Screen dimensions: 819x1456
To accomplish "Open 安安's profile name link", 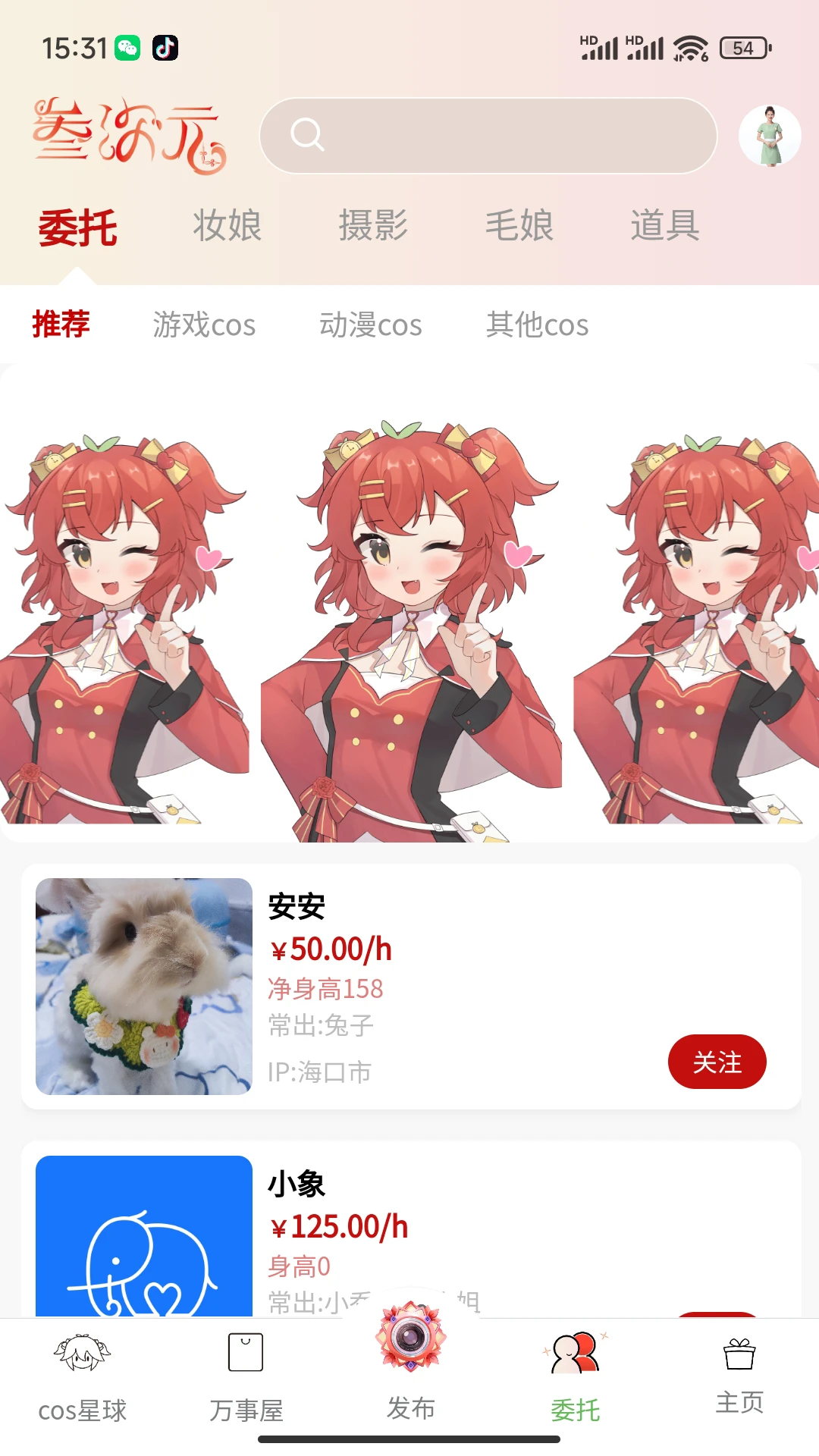I will click(297, 907).
